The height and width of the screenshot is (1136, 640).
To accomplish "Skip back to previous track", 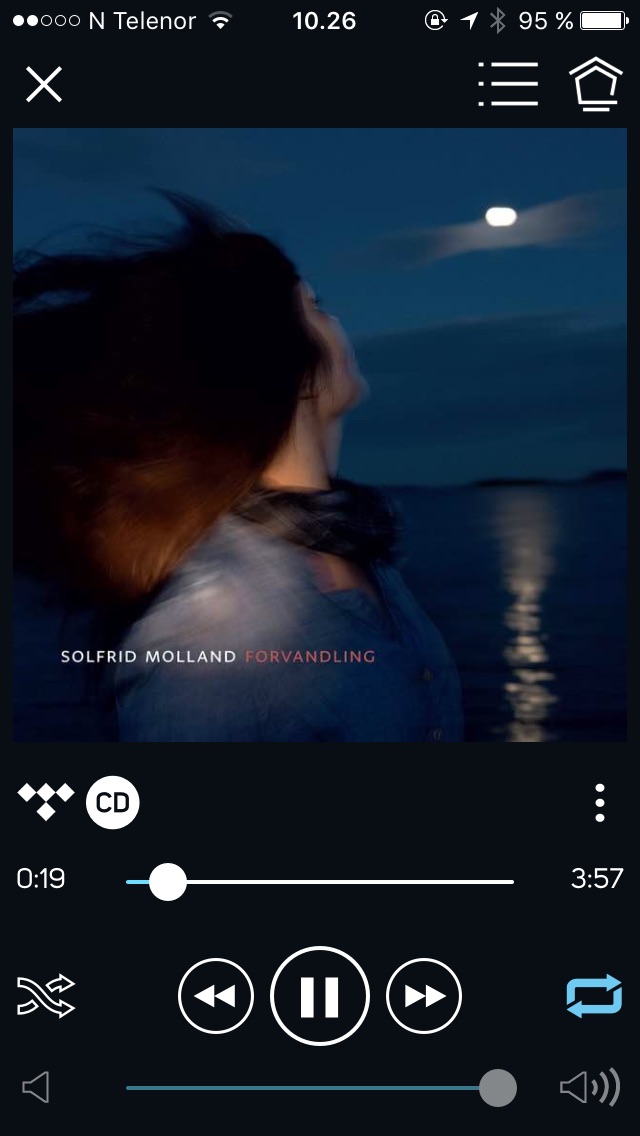I will [x=216, y=996].
